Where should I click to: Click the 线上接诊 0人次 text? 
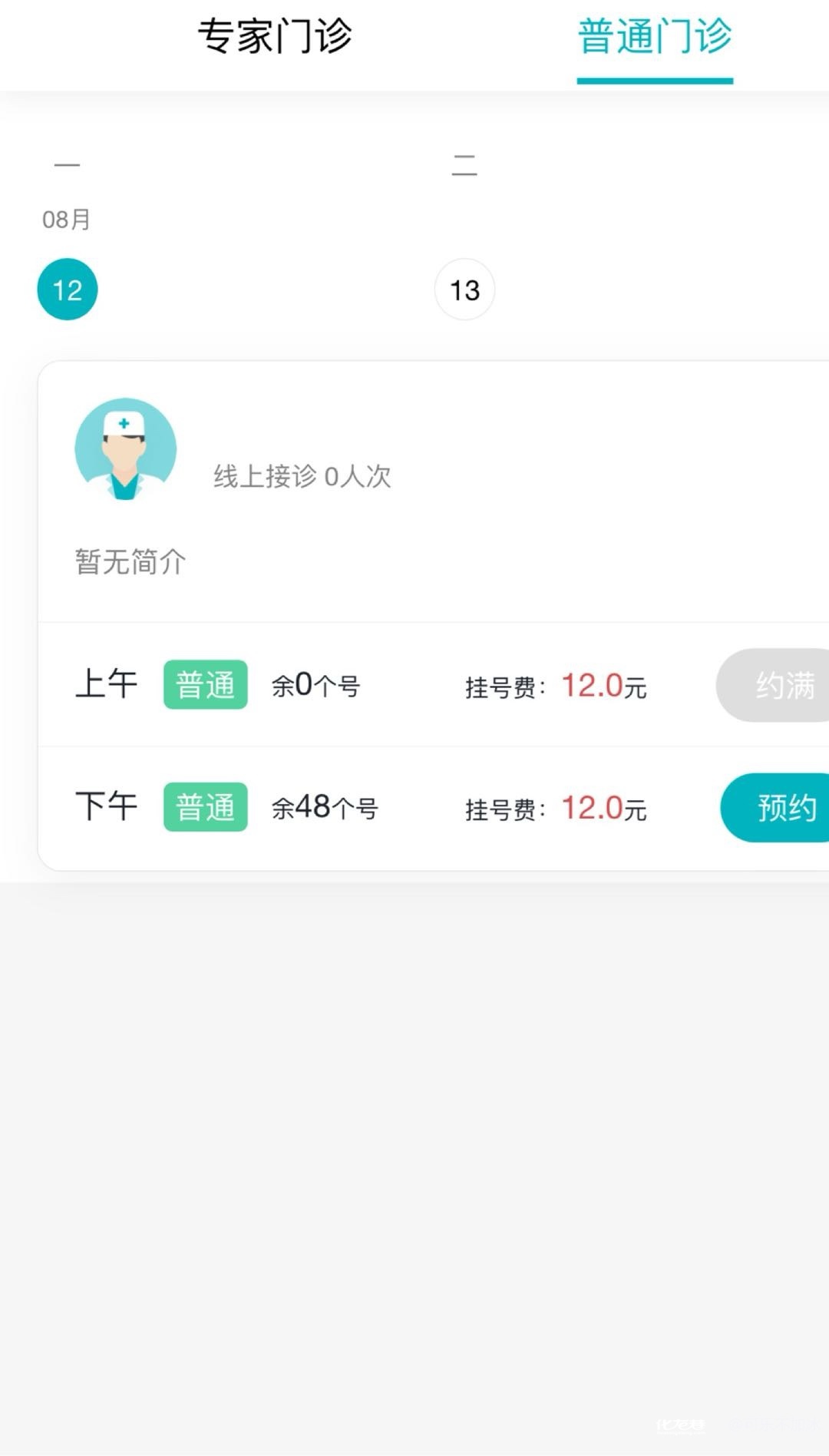coord(302,476)
